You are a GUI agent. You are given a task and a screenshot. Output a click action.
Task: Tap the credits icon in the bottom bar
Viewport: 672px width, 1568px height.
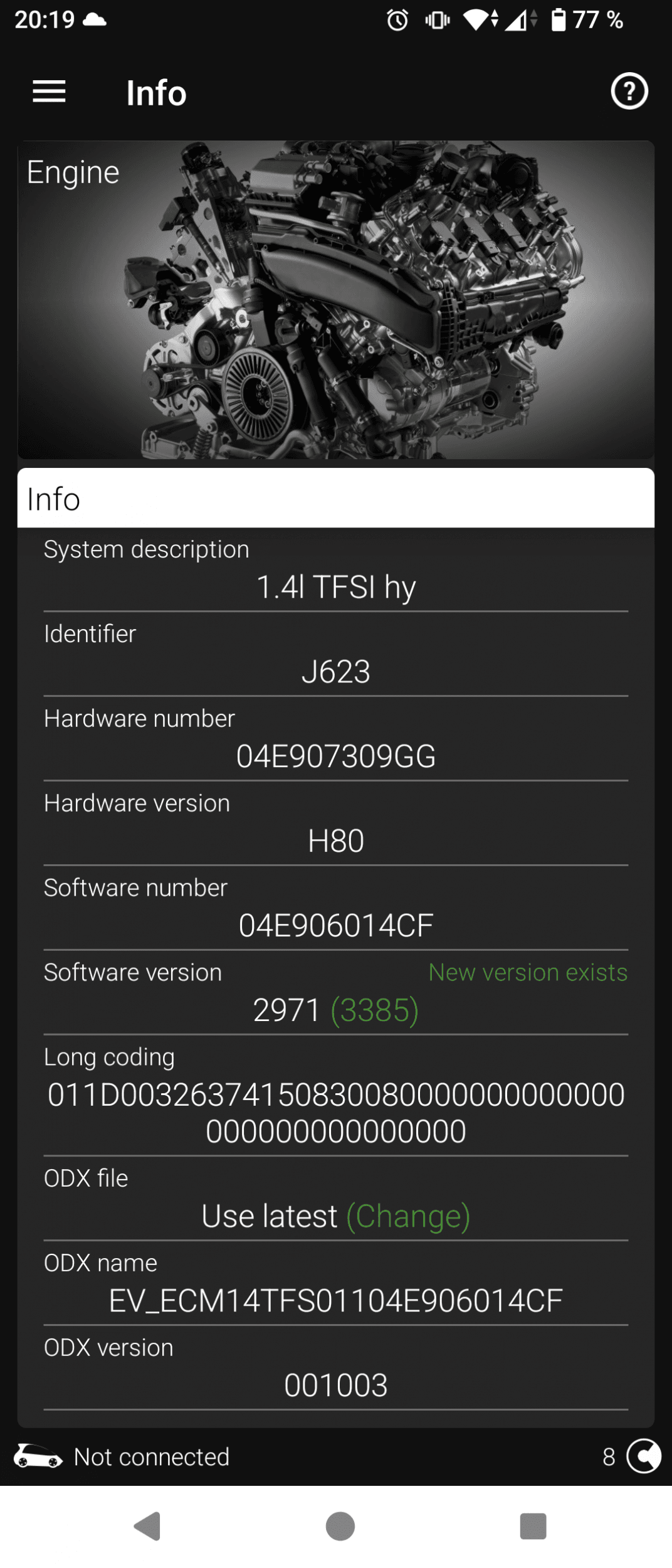643,1456
